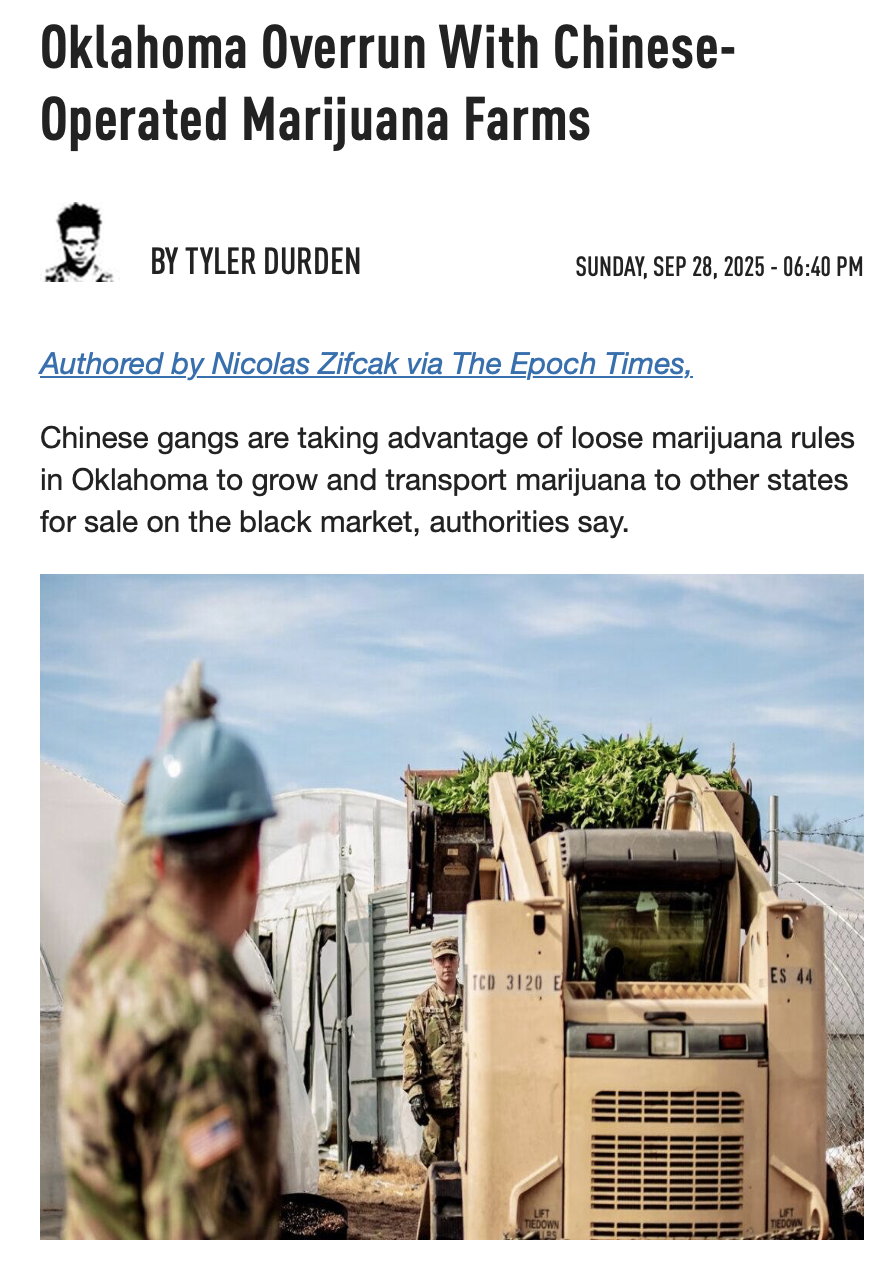Tap the Tyler Durden avatar icon

(79, 242)
